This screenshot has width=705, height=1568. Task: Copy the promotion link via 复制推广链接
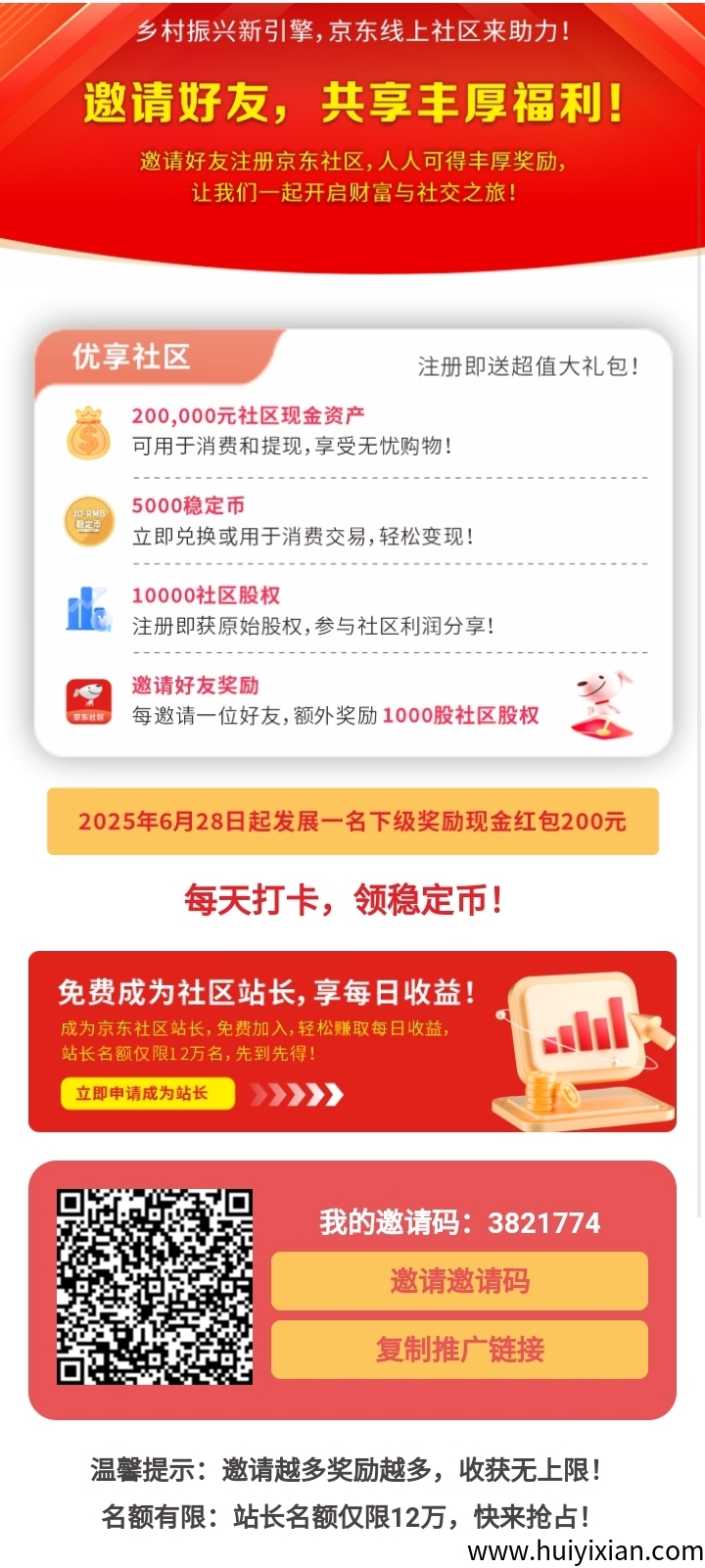point(459,1350)
